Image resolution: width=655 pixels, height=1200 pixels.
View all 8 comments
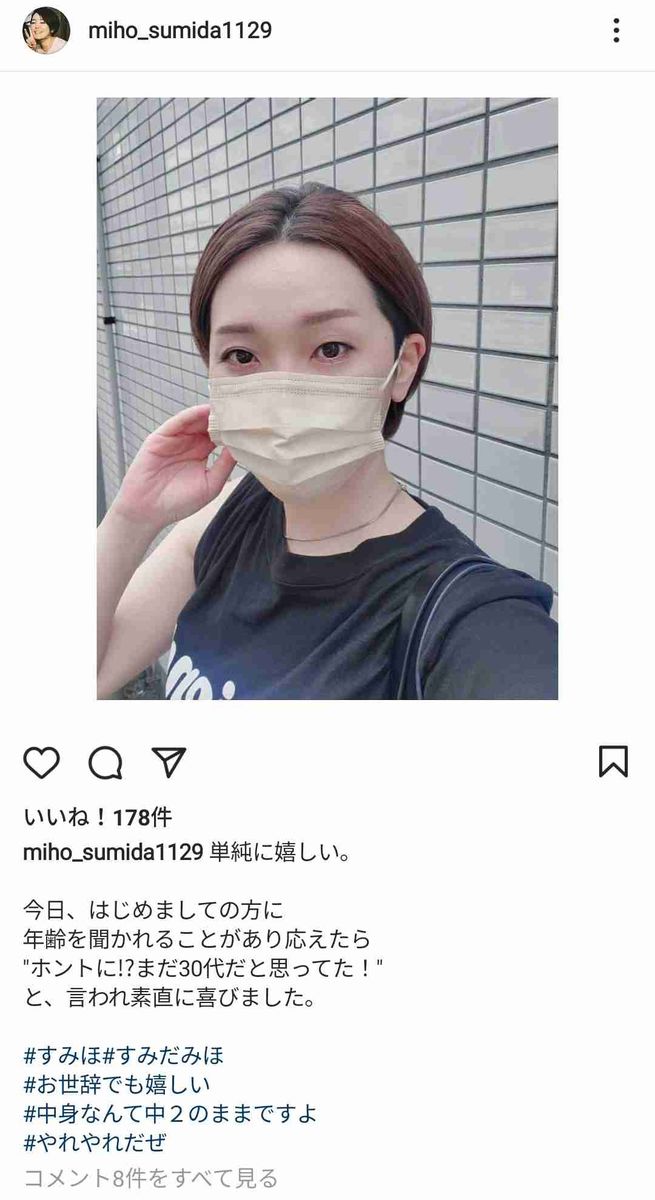[151, 1179]
